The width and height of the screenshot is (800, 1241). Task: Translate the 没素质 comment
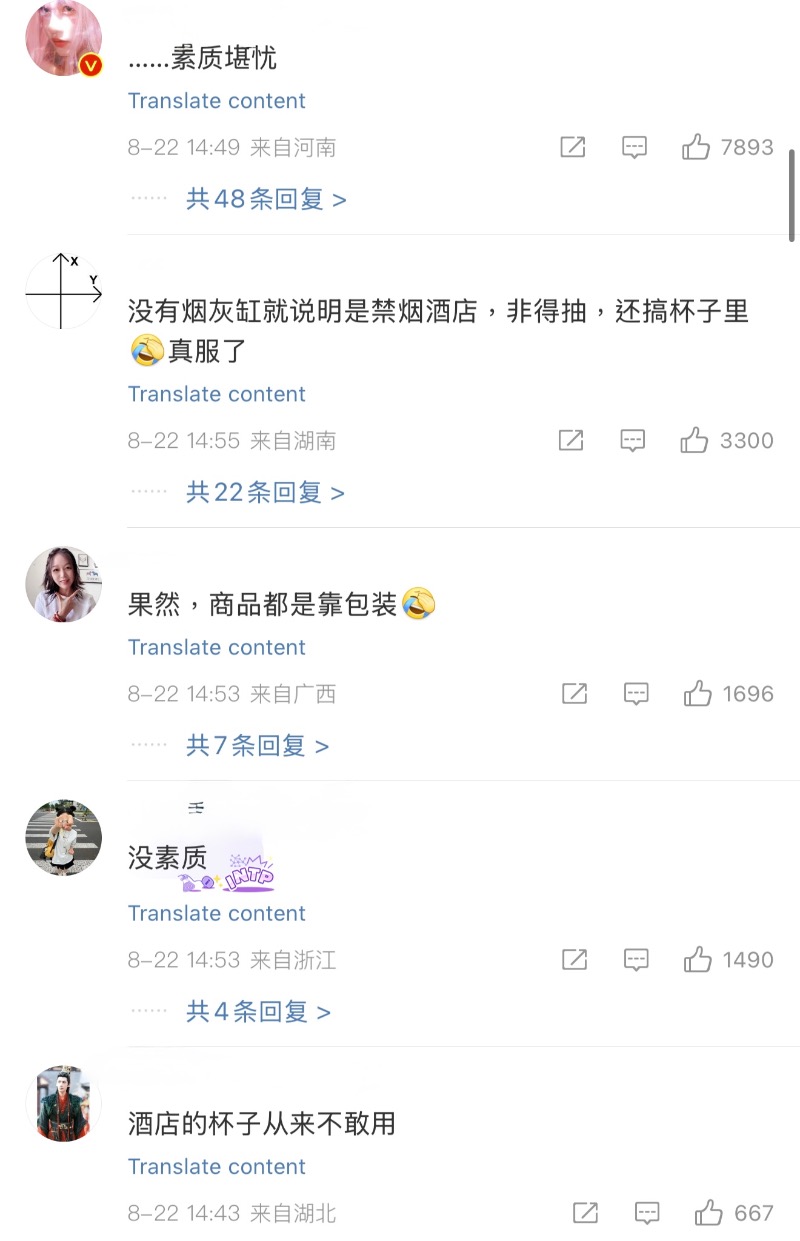(217, 913)
